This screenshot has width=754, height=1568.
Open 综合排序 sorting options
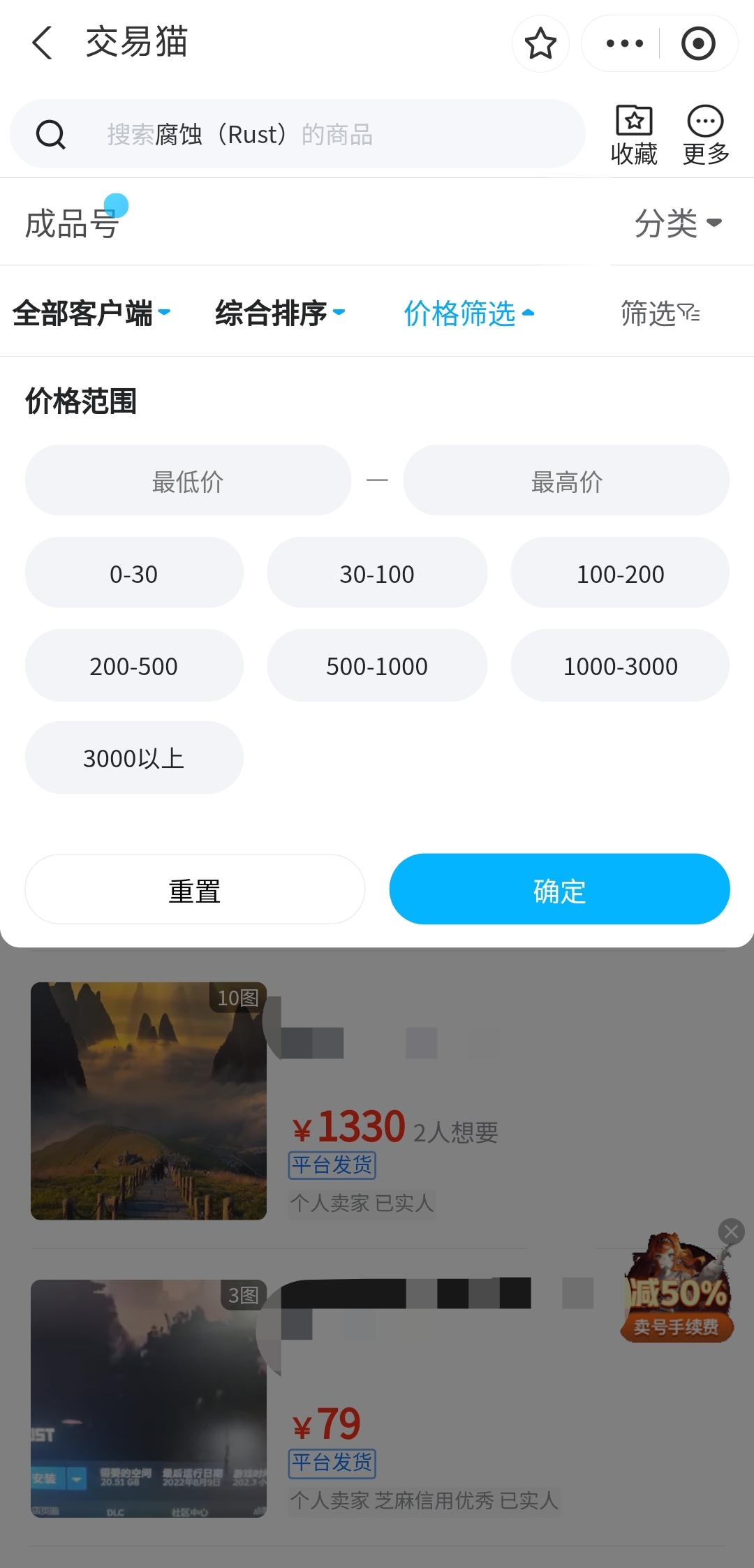click(279, 313)
